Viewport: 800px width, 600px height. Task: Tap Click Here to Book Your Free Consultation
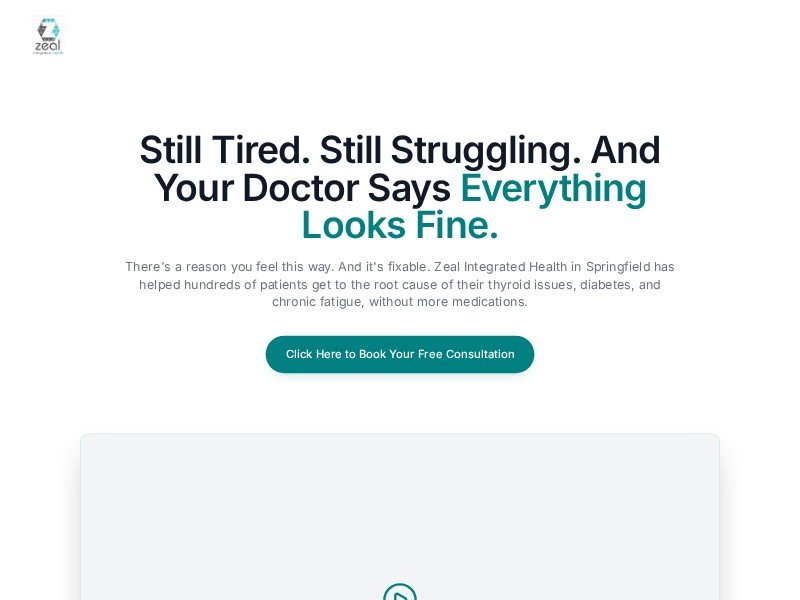click(400, 354)
